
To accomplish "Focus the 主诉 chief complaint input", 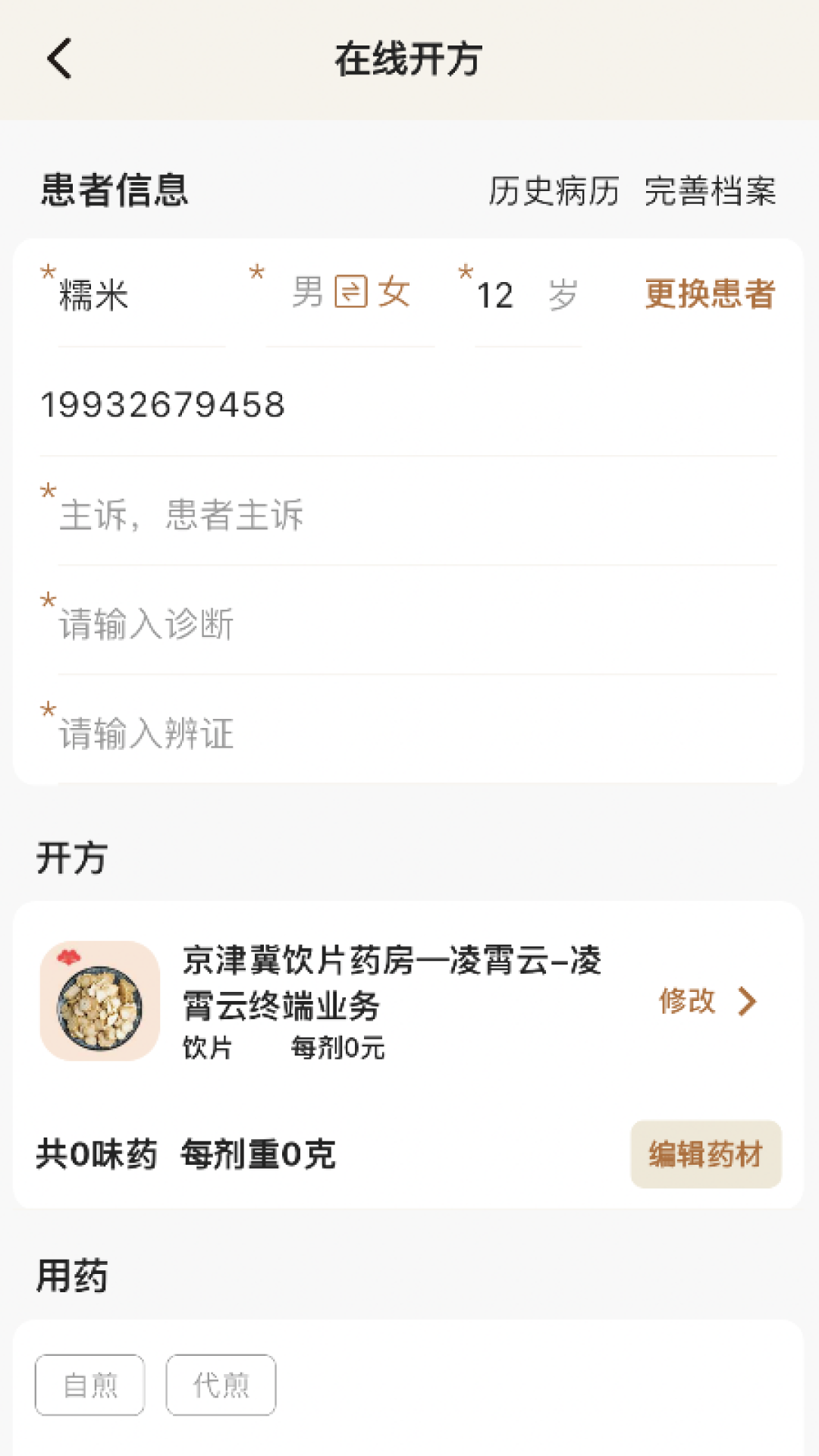I will 303,516.
